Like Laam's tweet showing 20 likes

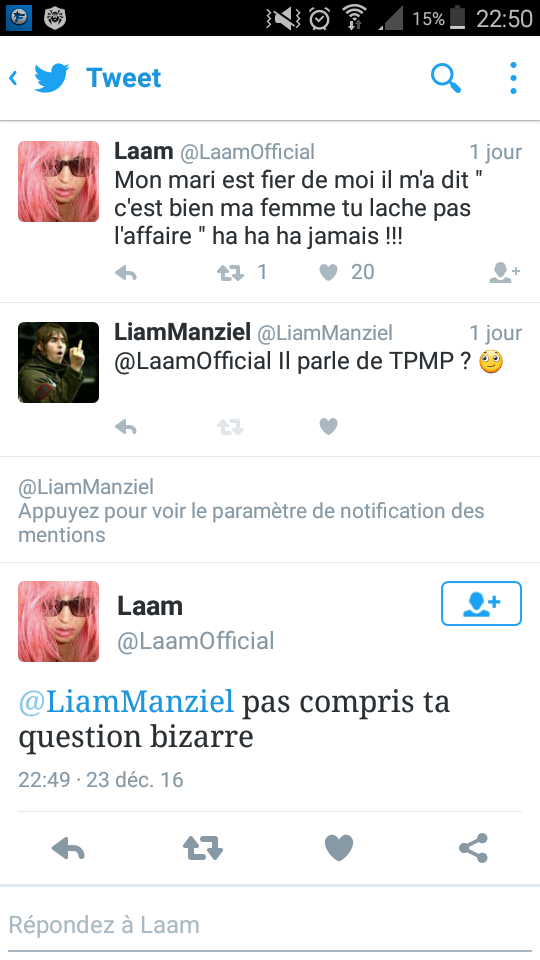coord(329,272)
